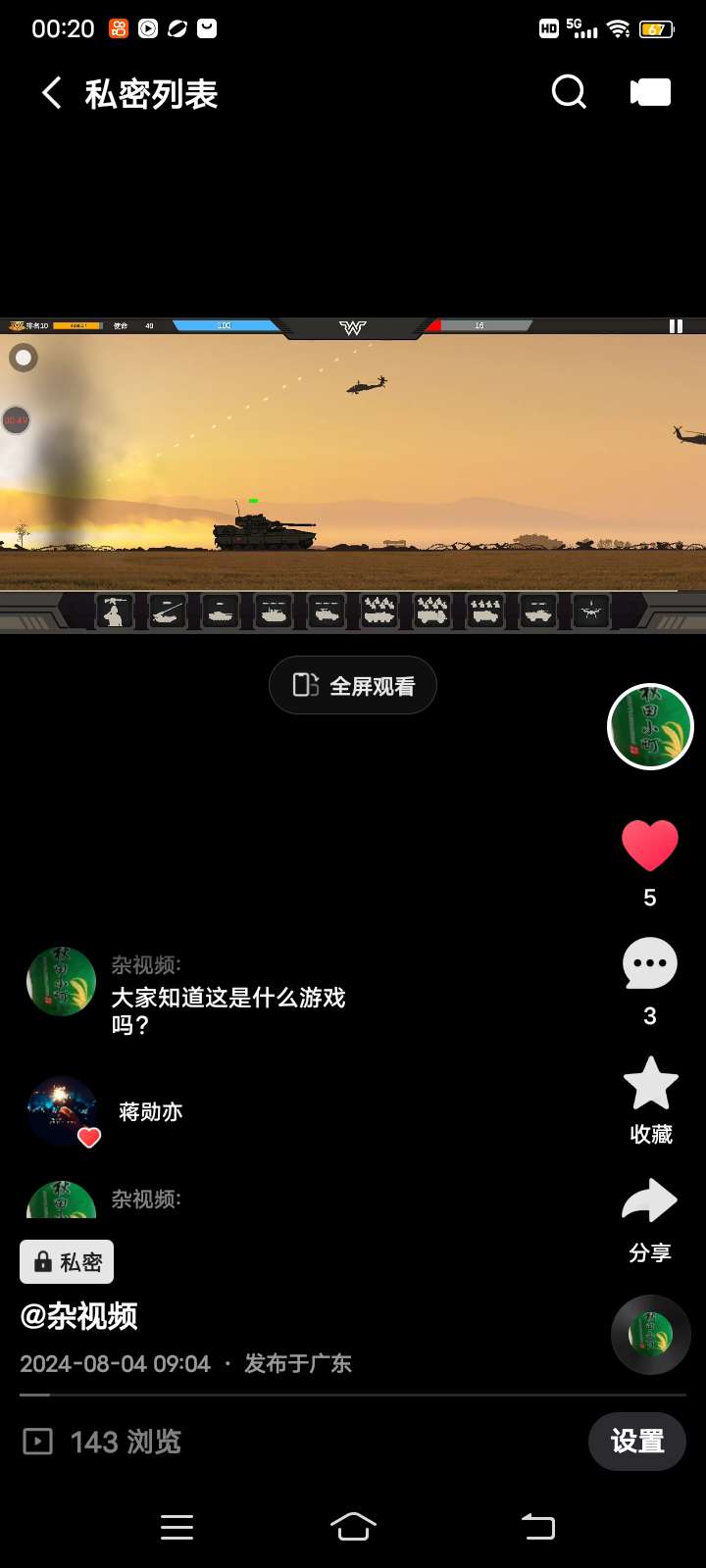The image size is (706, 1568).
Task: Tap the video progress bar
Action: tap(353, 1394)
